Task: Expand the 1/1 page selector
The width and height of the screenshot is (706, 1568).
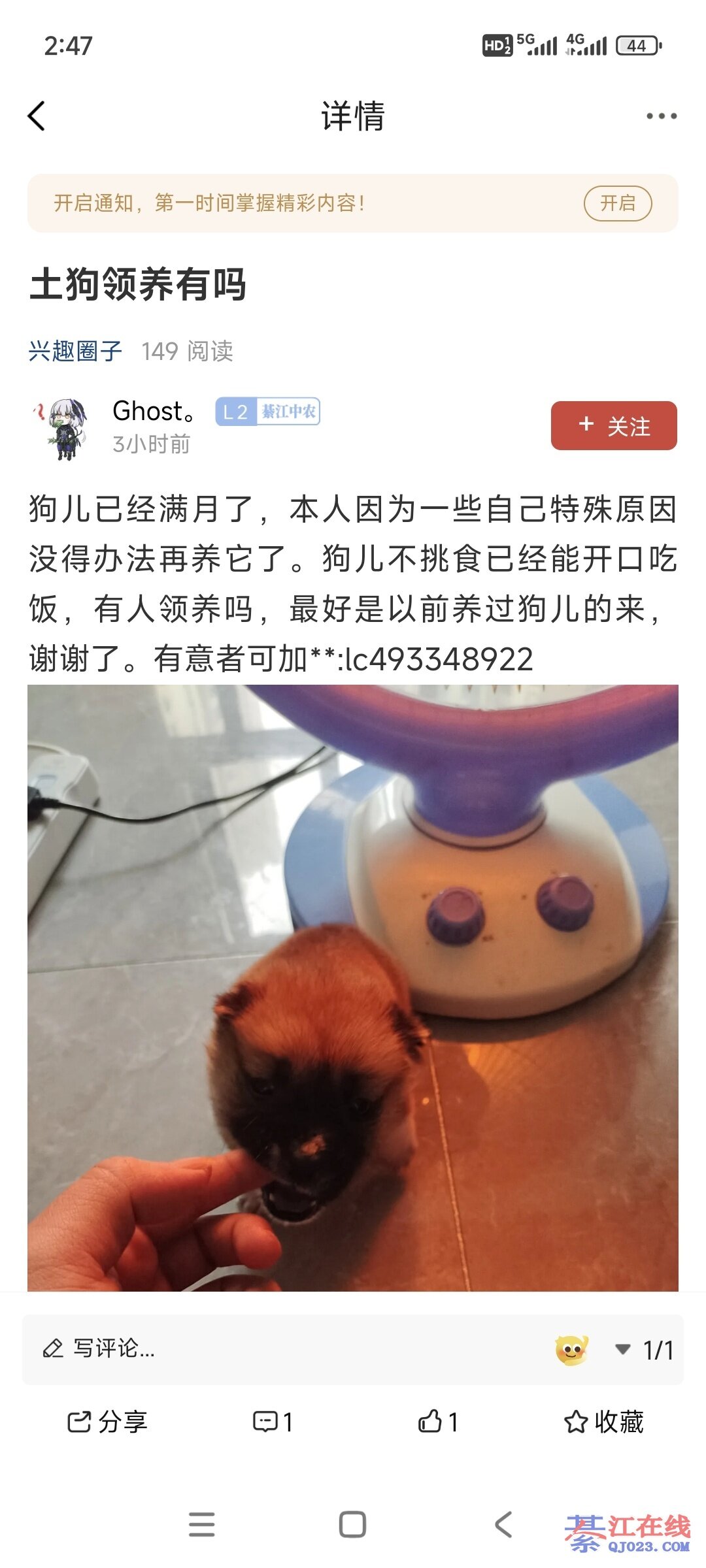Action: [x=645, y=1350]
